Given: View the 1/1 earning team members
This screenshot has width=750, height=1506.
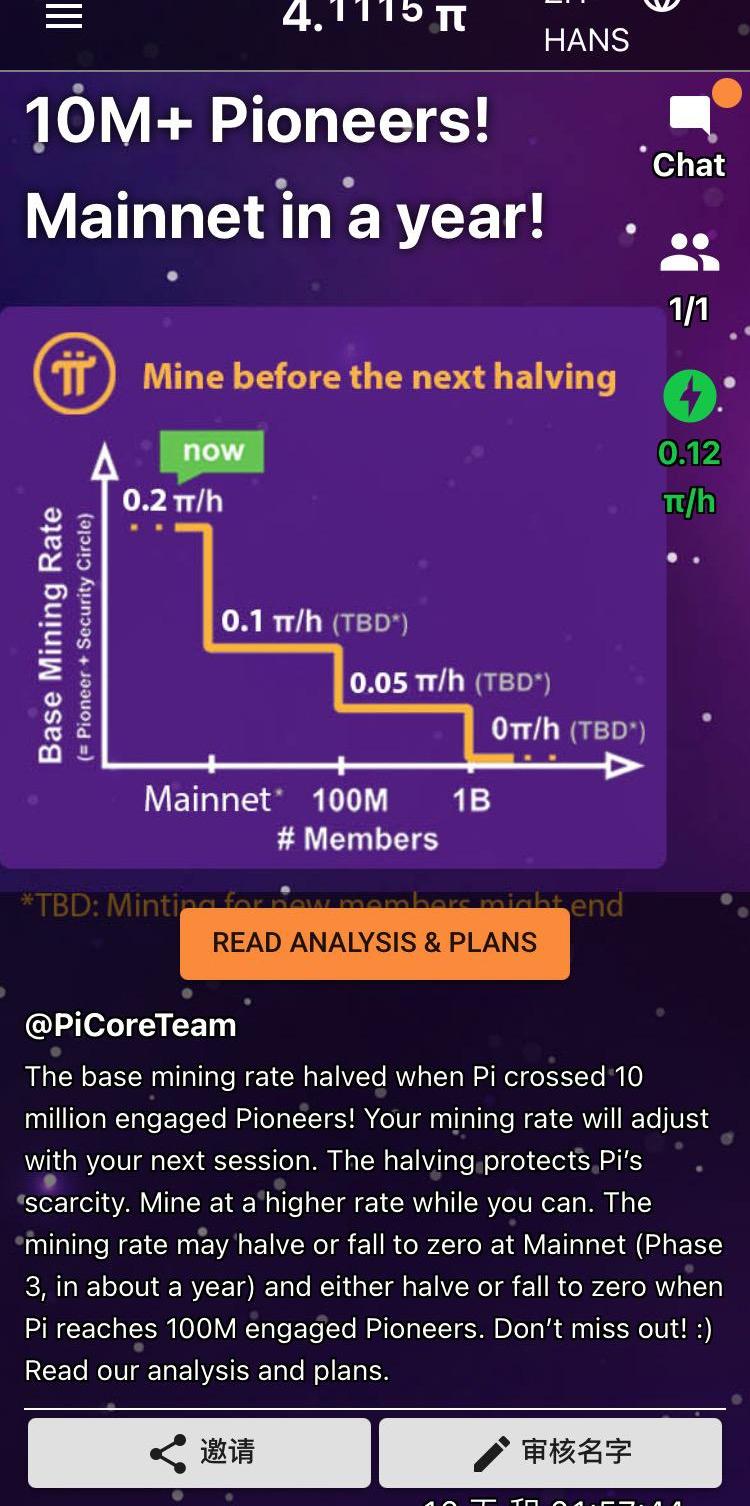Looking at the screenshot, I should pos(689,276).
